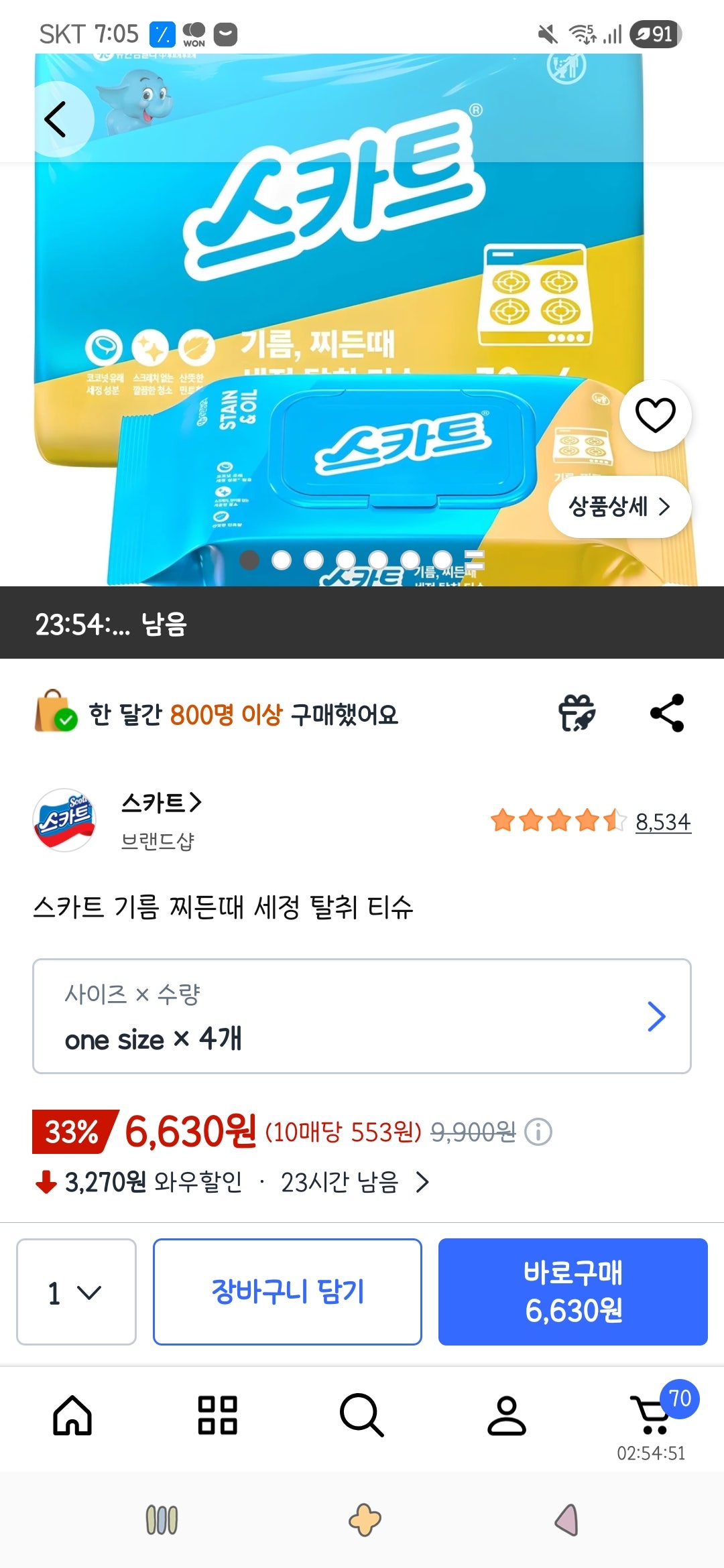Add product to wishlist via heart icon
Screen dimensions: 724x1568
coord(655,415)
